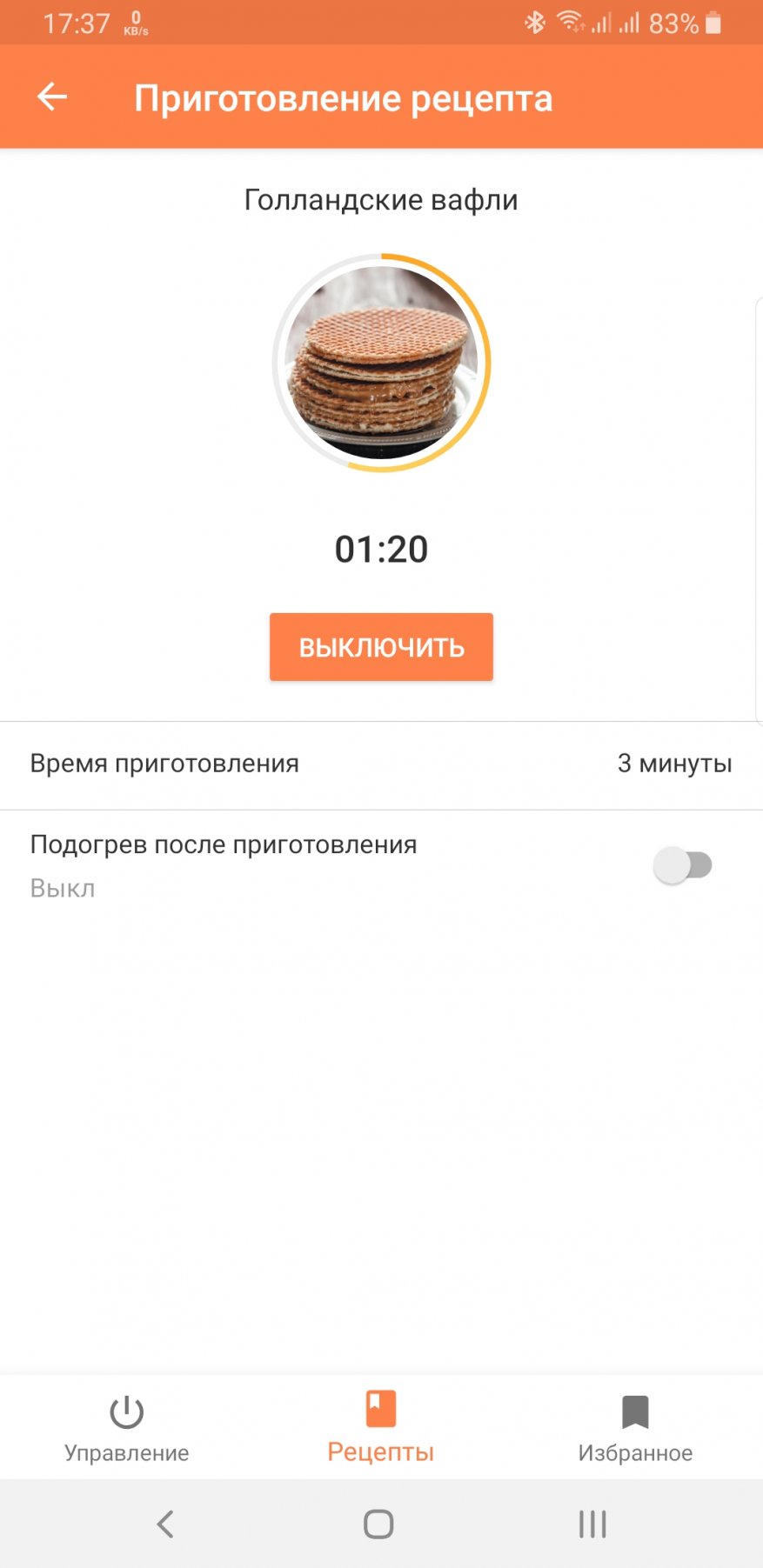
Task: Tap the system home button
Action: 378,1524
